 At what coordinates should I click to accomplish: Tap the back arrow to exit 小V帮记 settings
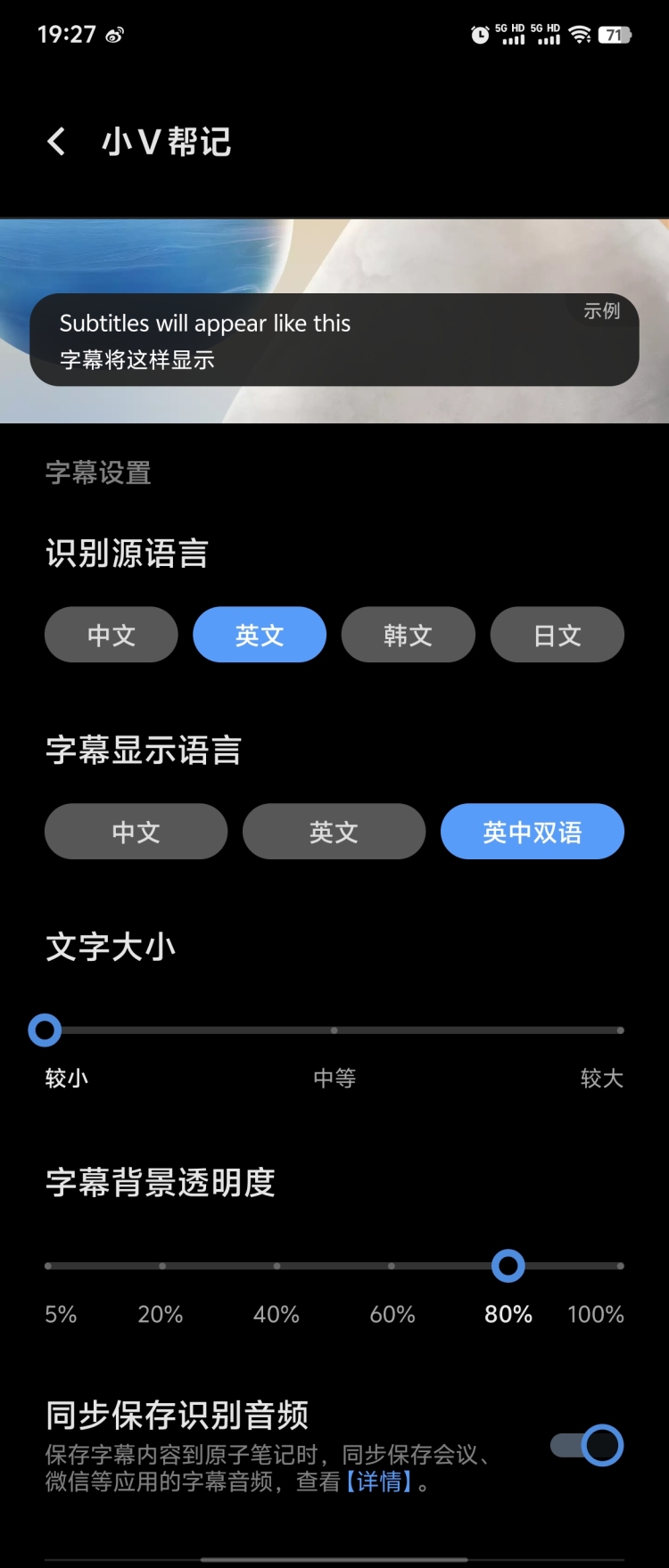(55, 141)
